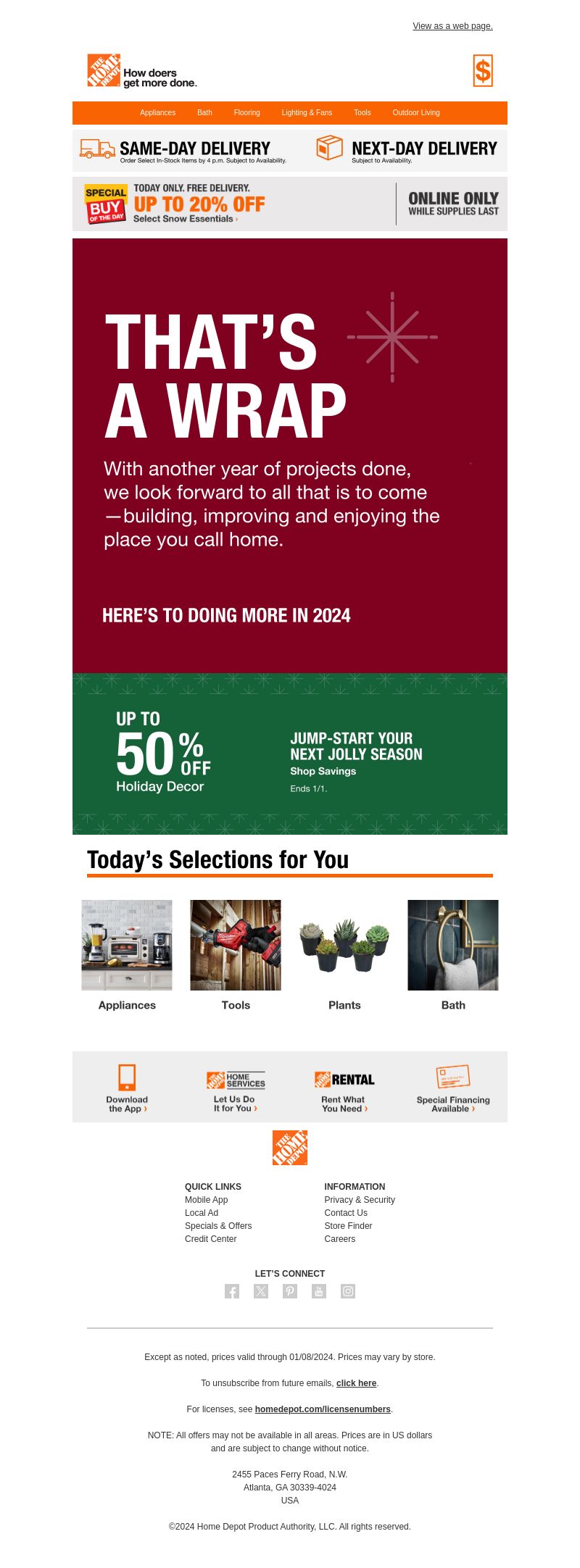Open Outdoor Living from the nav bar
The image size is (580, 1568).
click(416, 112)
